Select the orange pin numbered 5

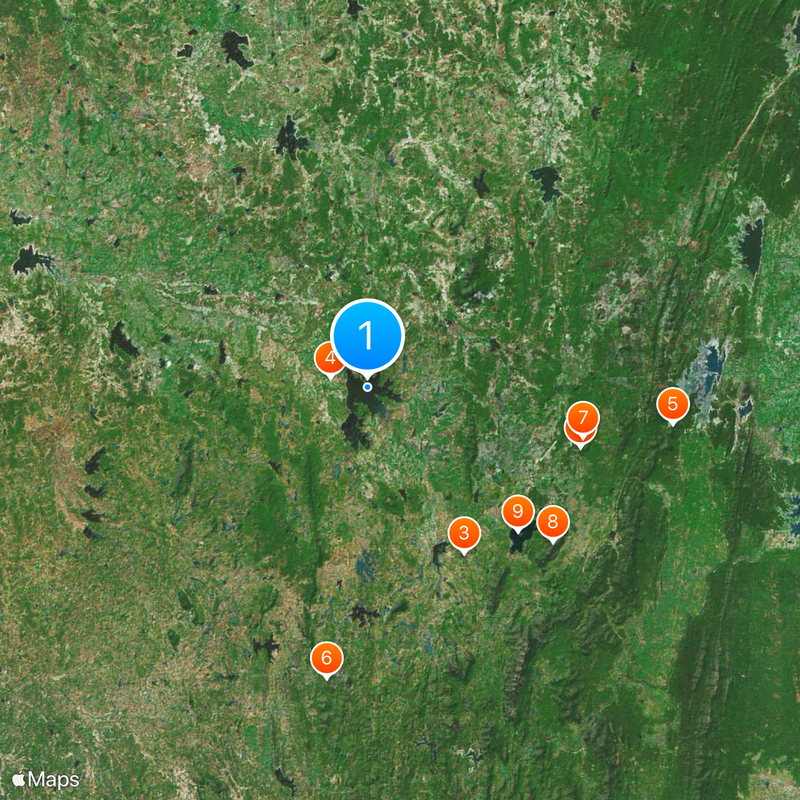(672, 404)
